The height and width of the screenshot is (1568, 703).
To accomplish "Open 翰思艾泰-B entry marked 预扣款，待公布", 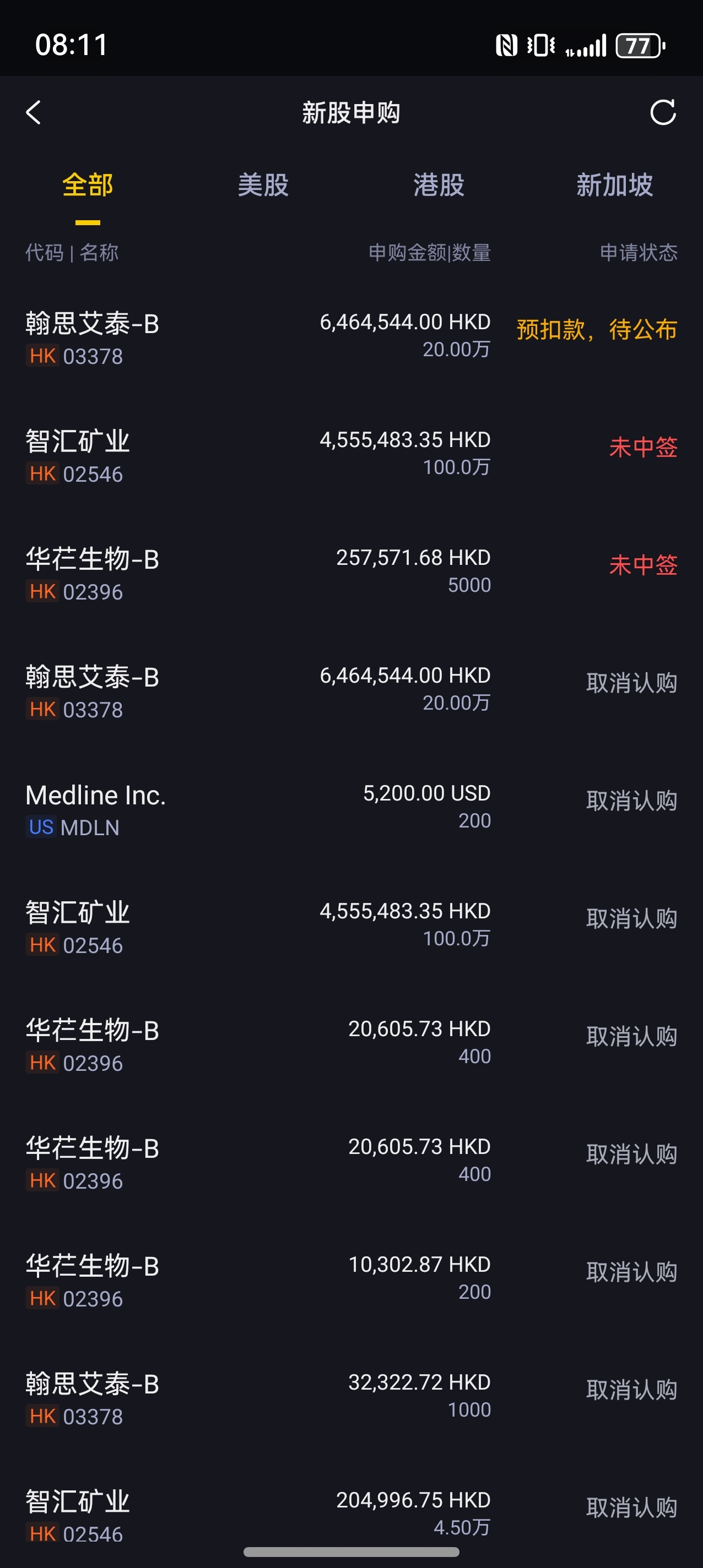I will pyautogui.click(x=351, y=339).
